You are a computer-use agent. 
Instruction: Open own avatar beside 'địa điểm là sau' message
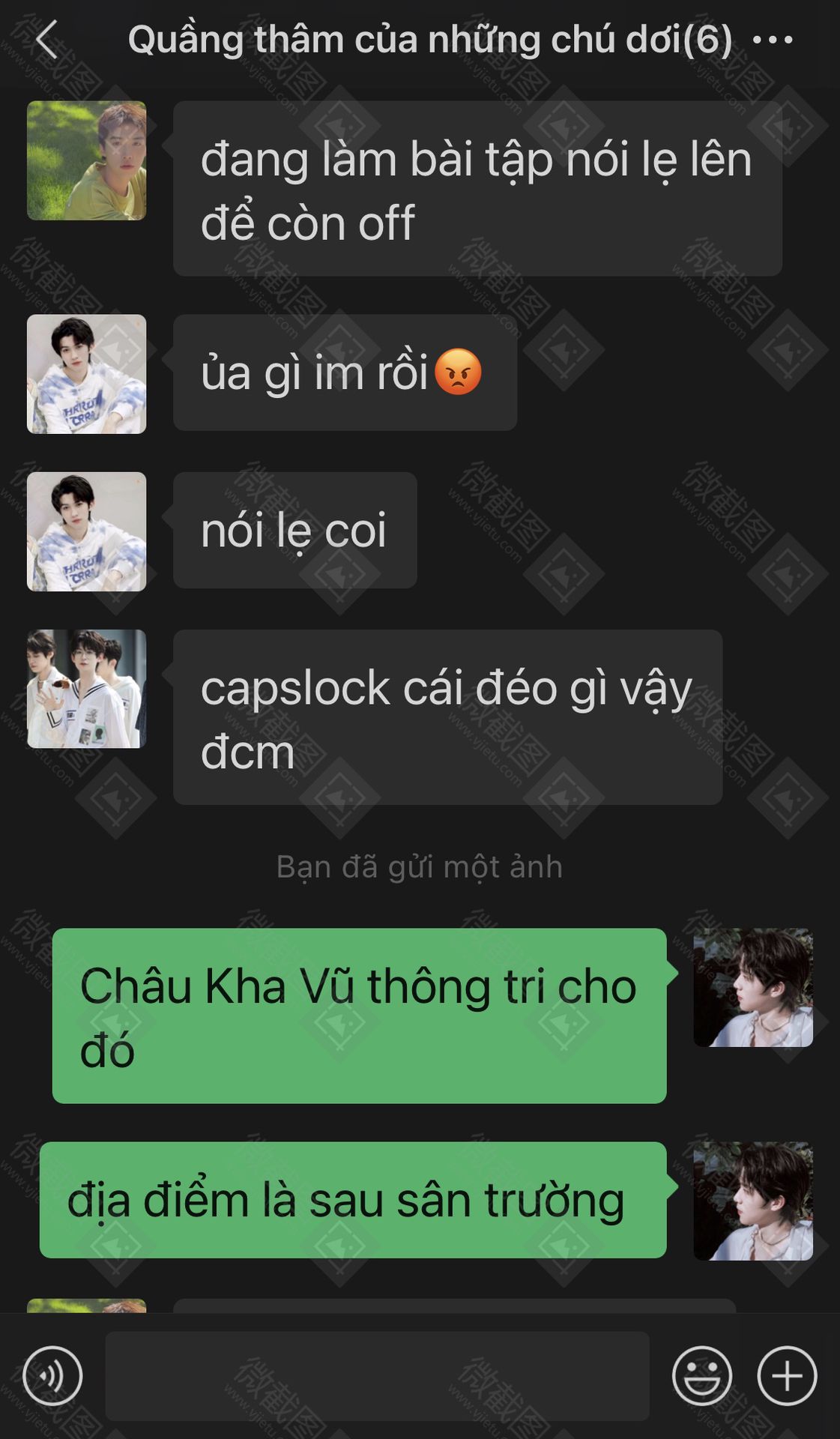[x=753, y=1201]
